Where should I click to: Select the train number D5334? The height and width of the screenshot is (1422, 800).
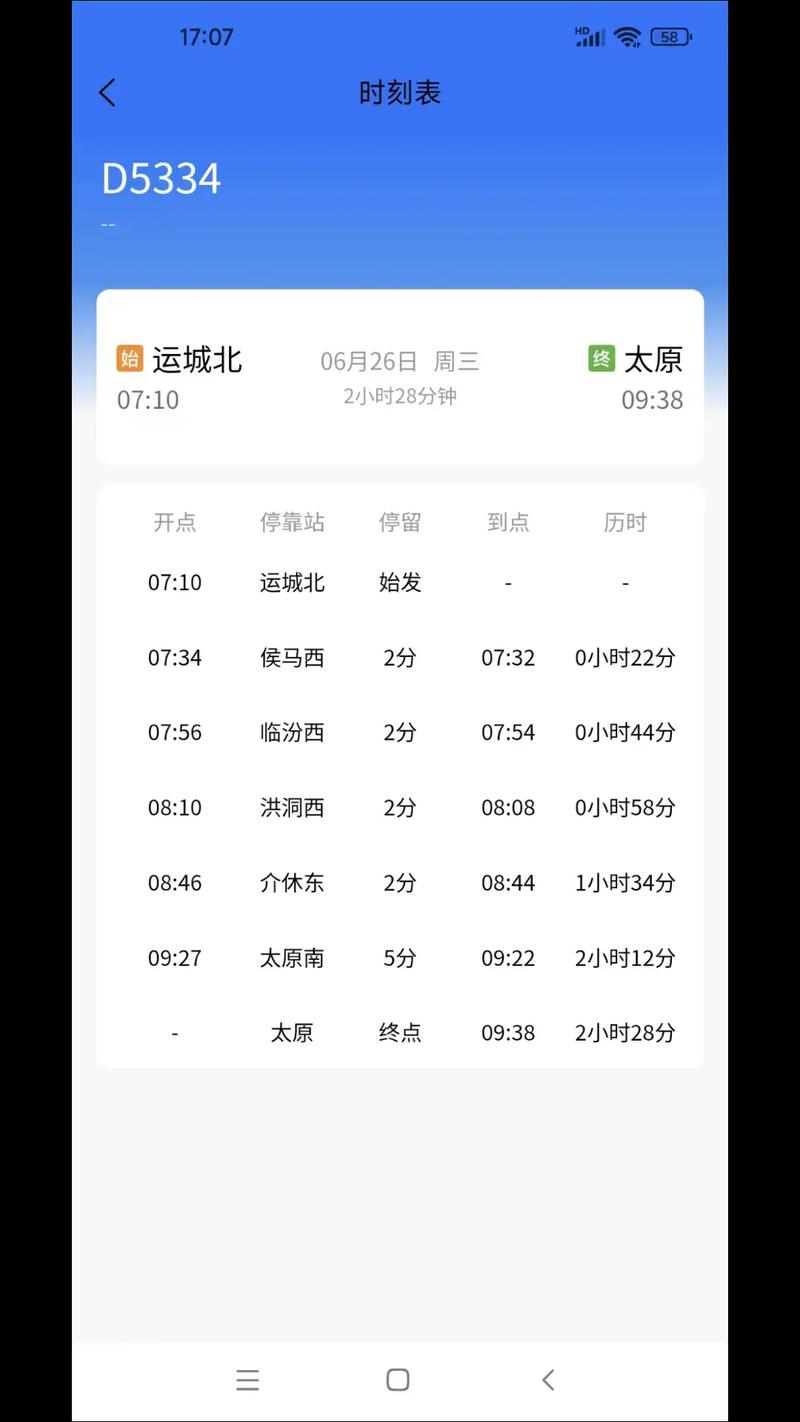160,178
